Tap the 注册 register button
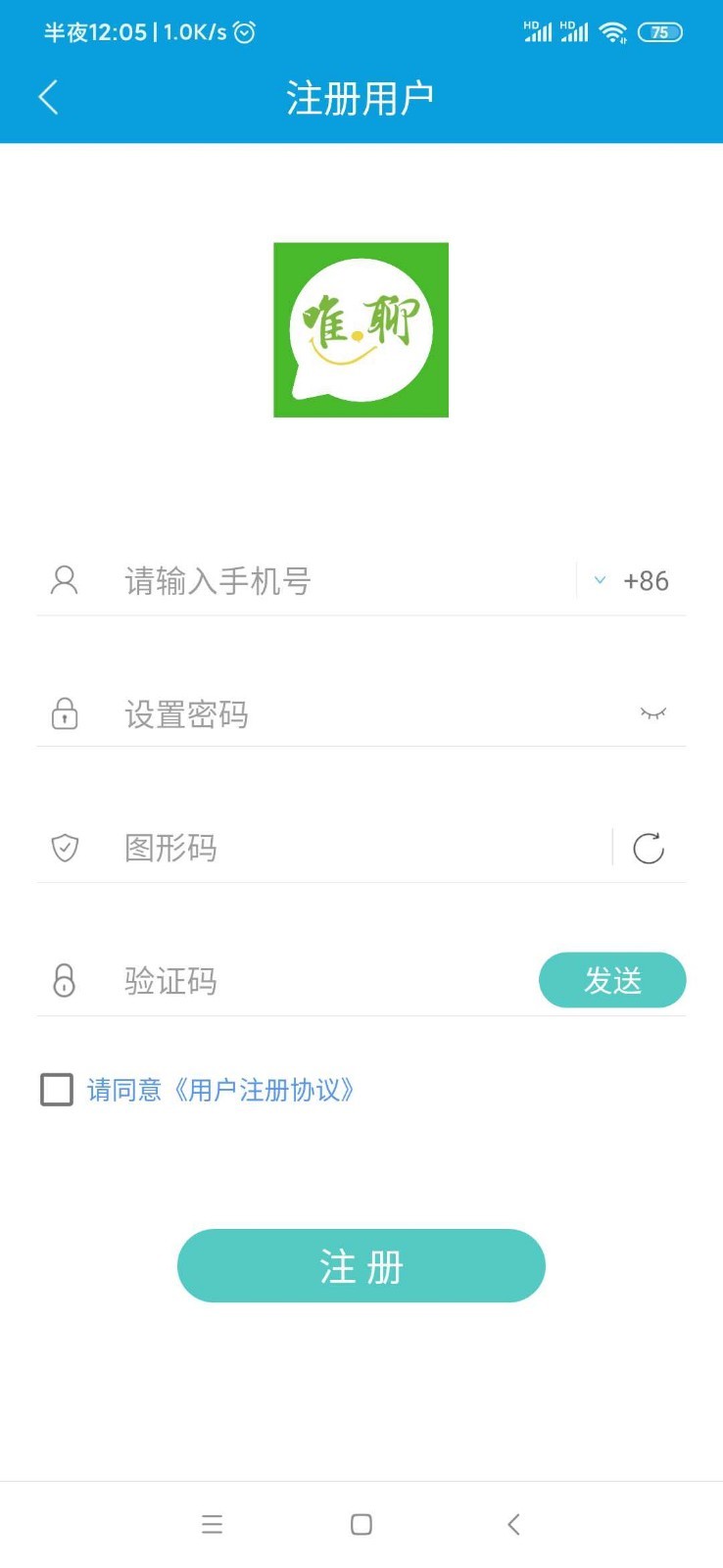The image size is (723, 1568). point(361,1266)
